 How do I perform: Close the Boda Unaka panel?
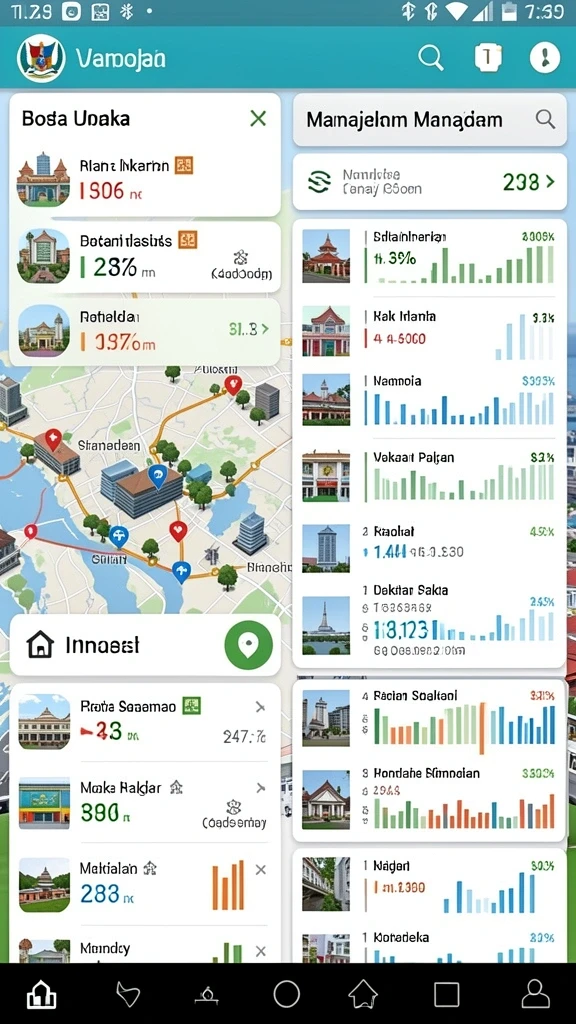(259, 118)
